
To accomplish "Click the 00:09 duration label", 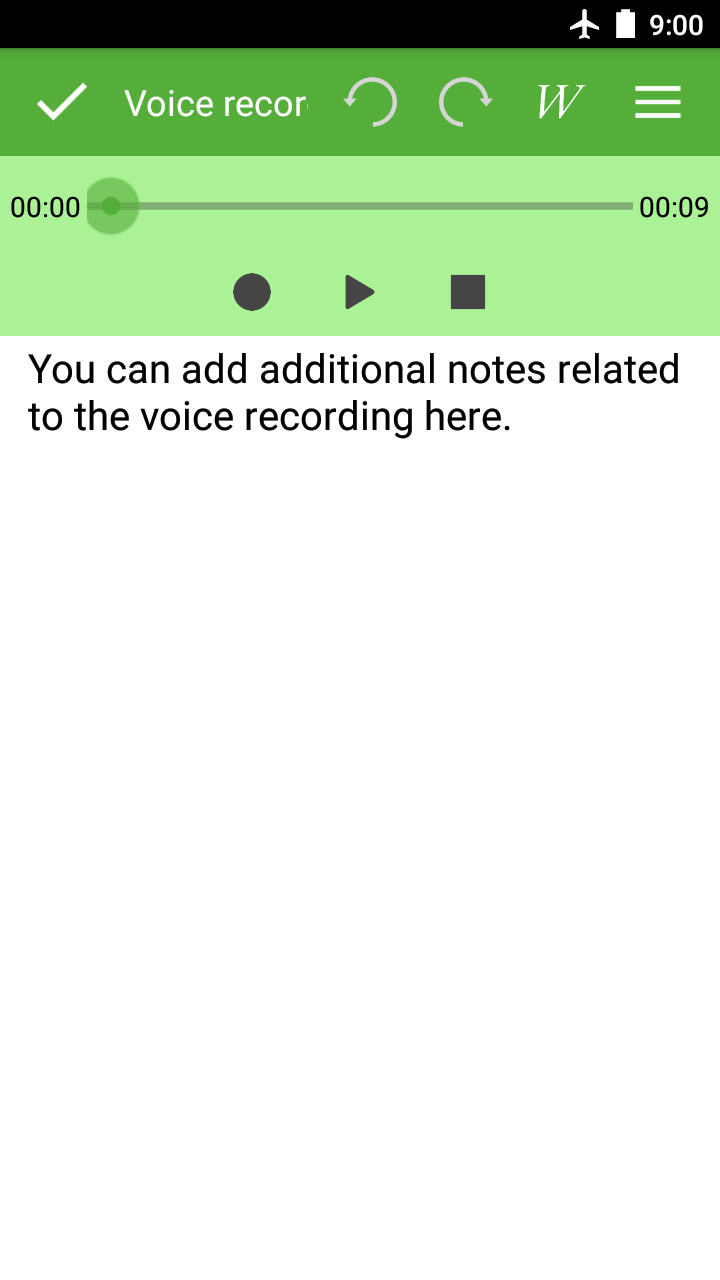I will pos(674,207).
